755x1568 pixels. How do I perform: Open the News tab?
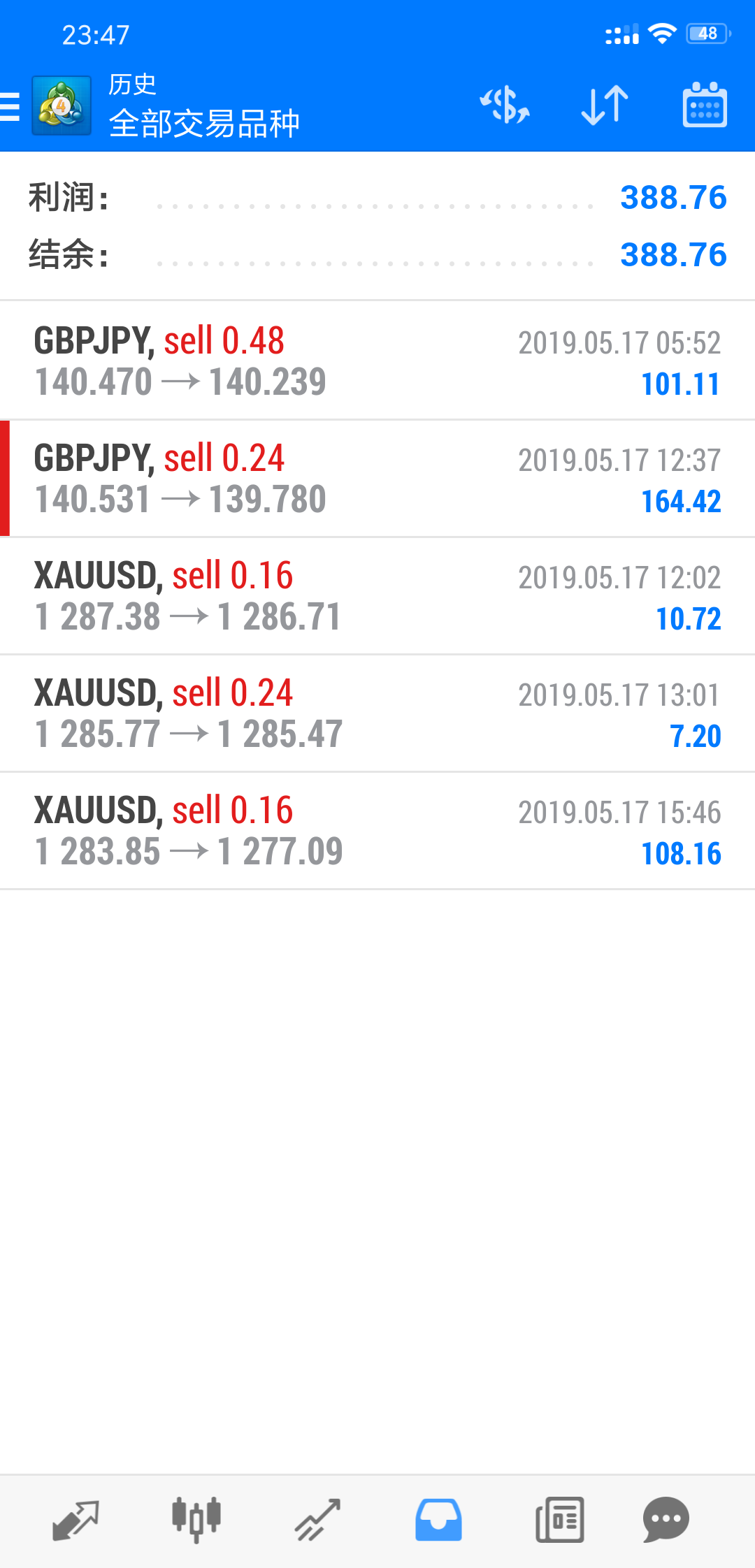pos(559,1520)
